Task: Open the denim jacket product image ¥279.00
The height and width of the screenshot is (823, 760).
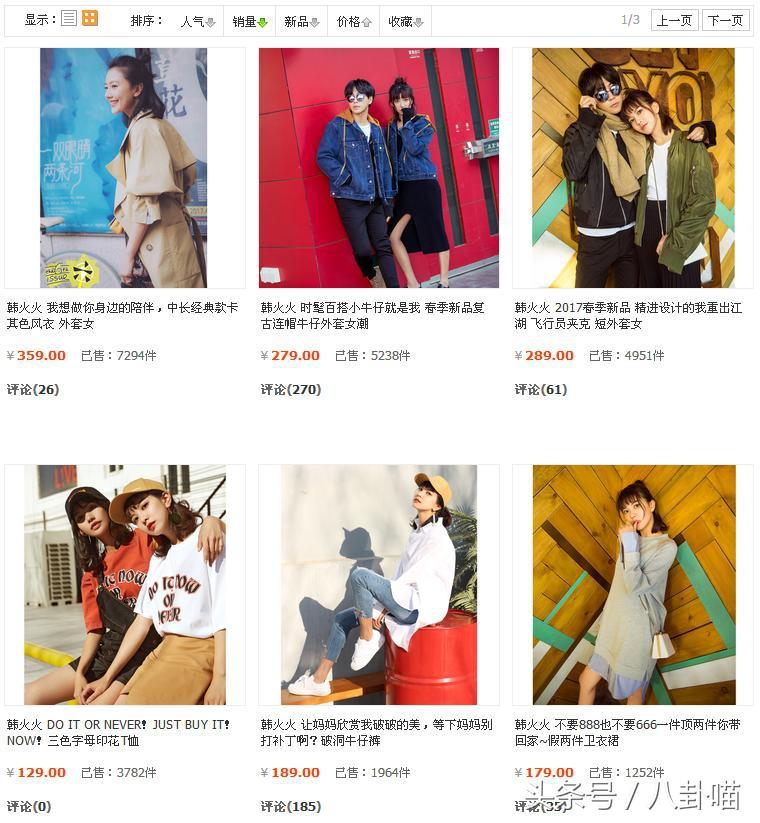Action: [x=378, y=168]
